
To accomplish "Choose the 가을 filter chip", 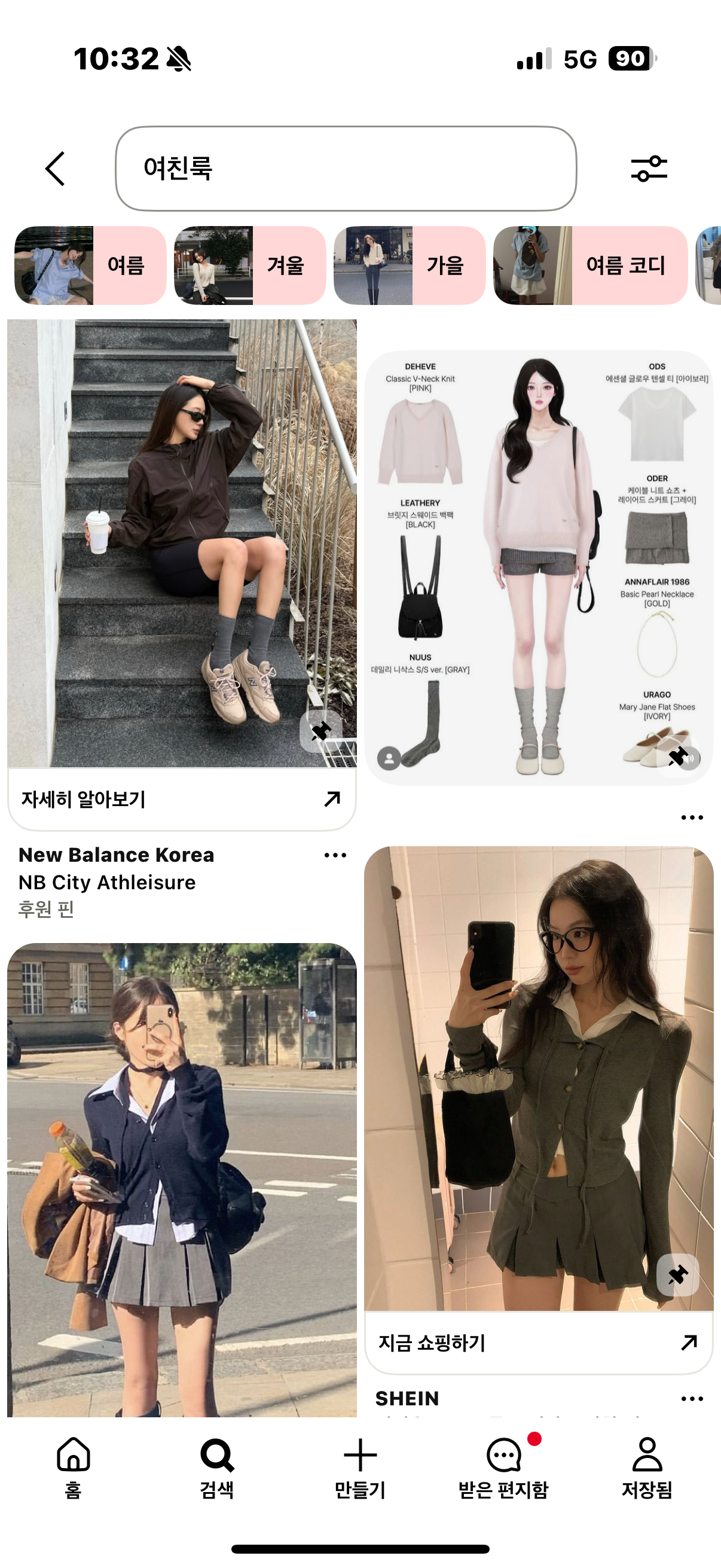I will click(409, 266).
